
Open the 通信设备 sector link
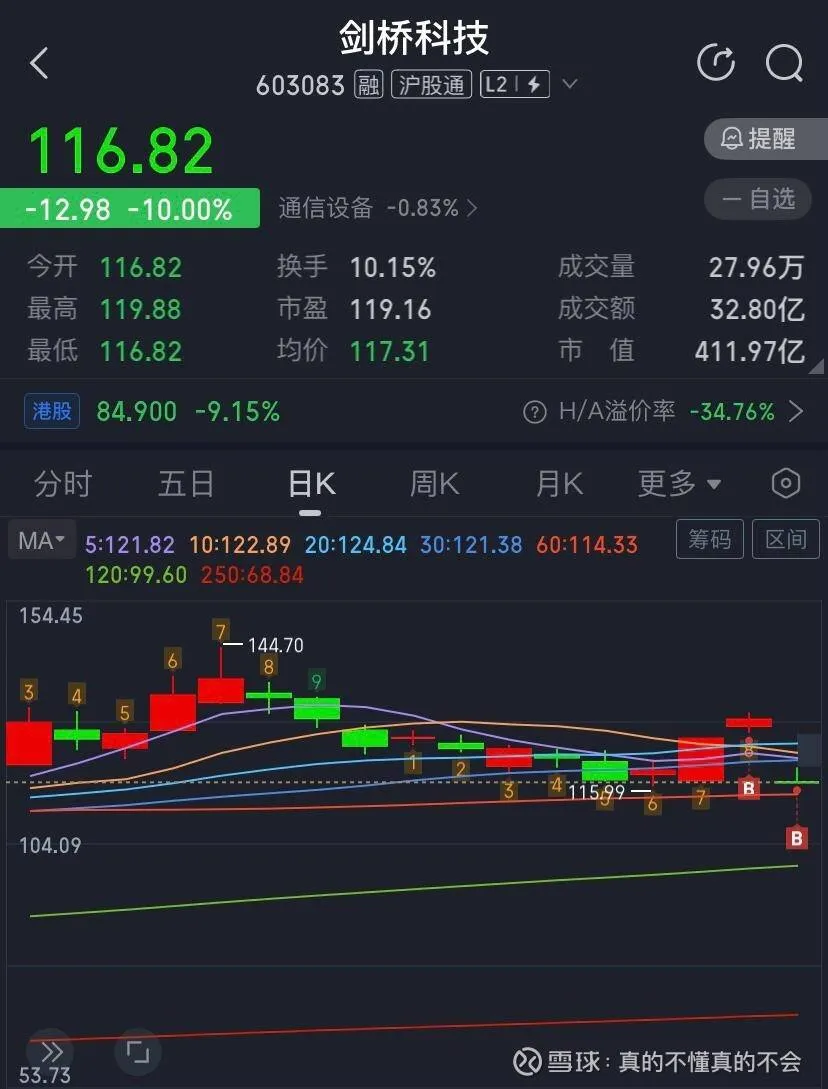click(x=378, y=208)
